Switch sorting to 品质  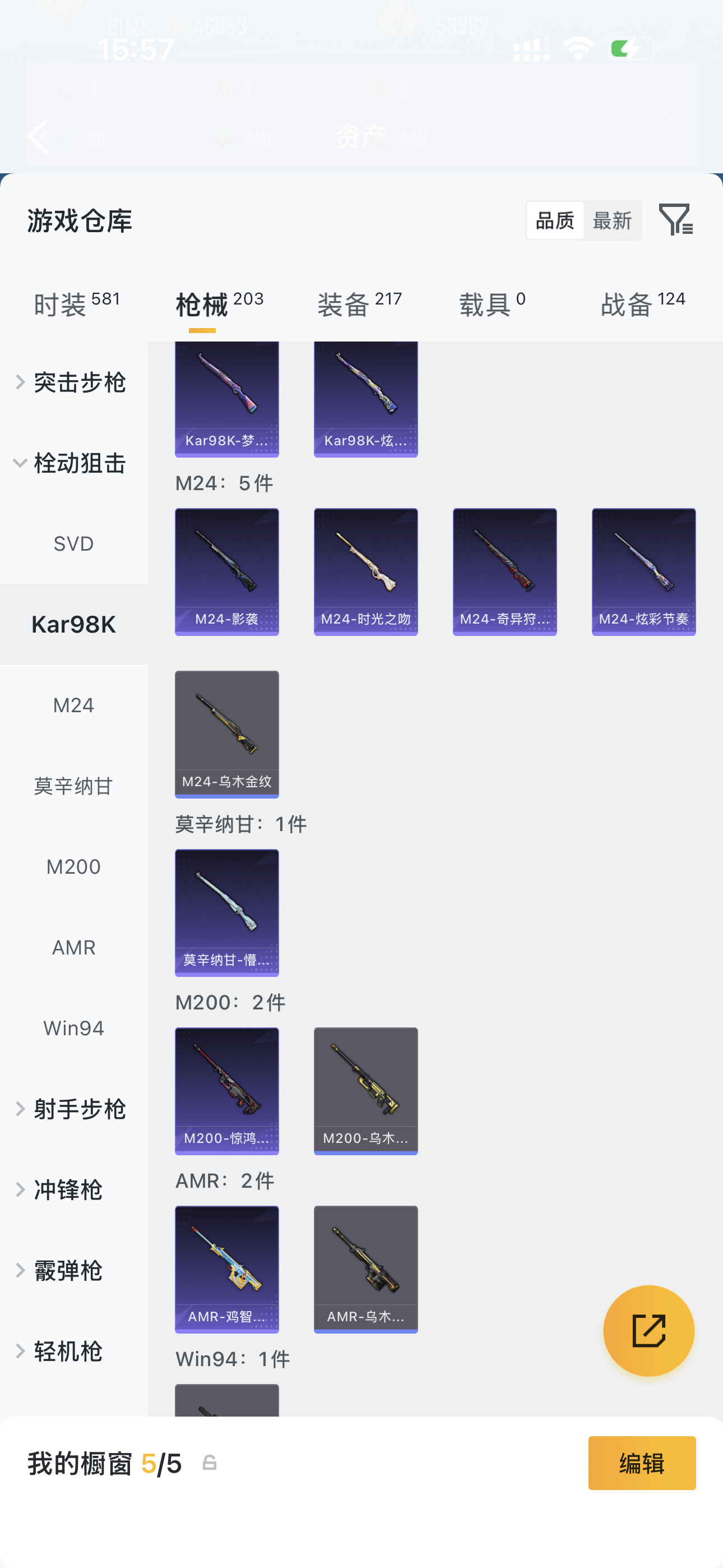[554, 220]
